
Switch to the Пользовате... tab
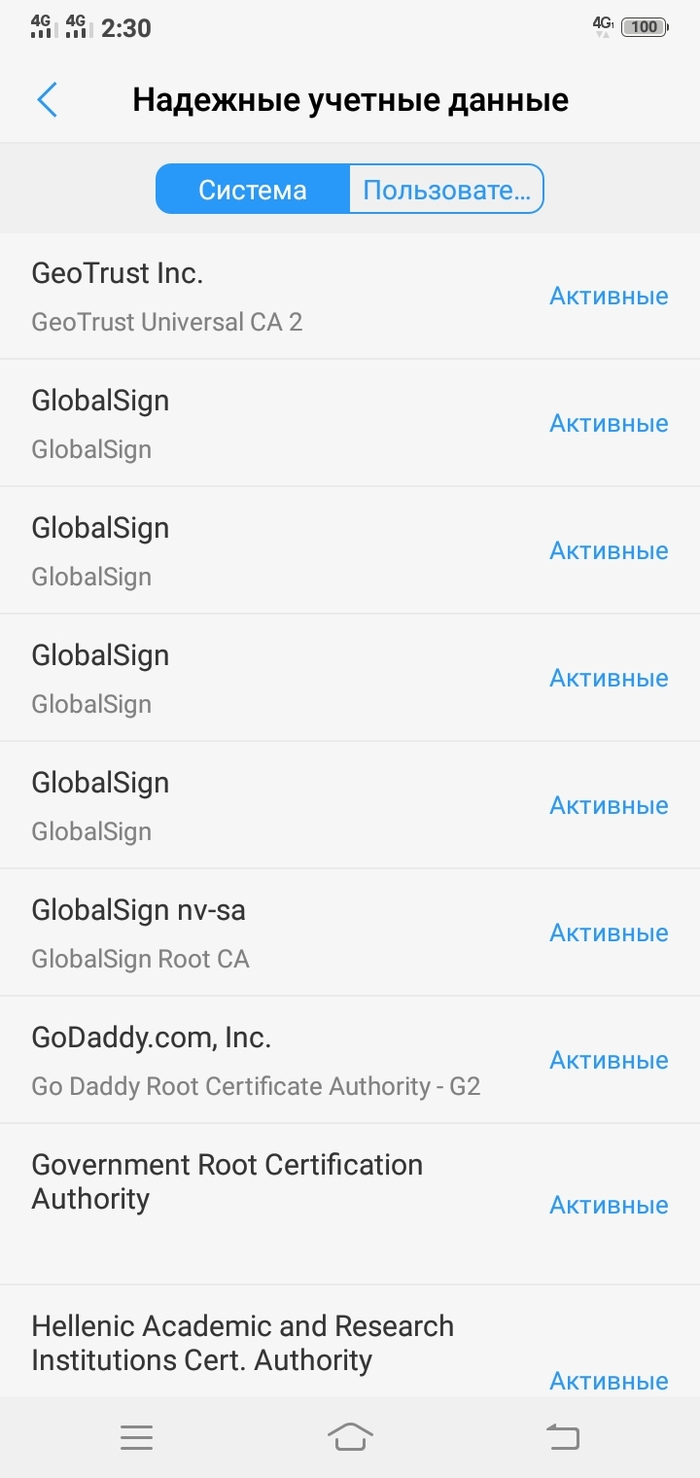[446, 190]
